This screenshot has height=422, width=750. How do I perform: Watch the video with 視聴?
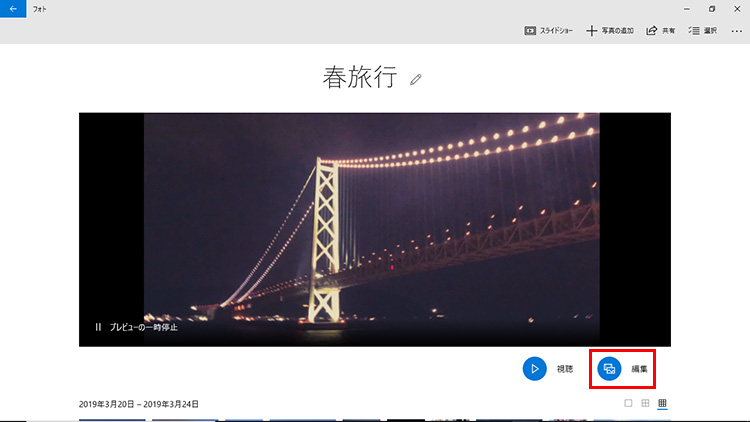pos(535,369)
